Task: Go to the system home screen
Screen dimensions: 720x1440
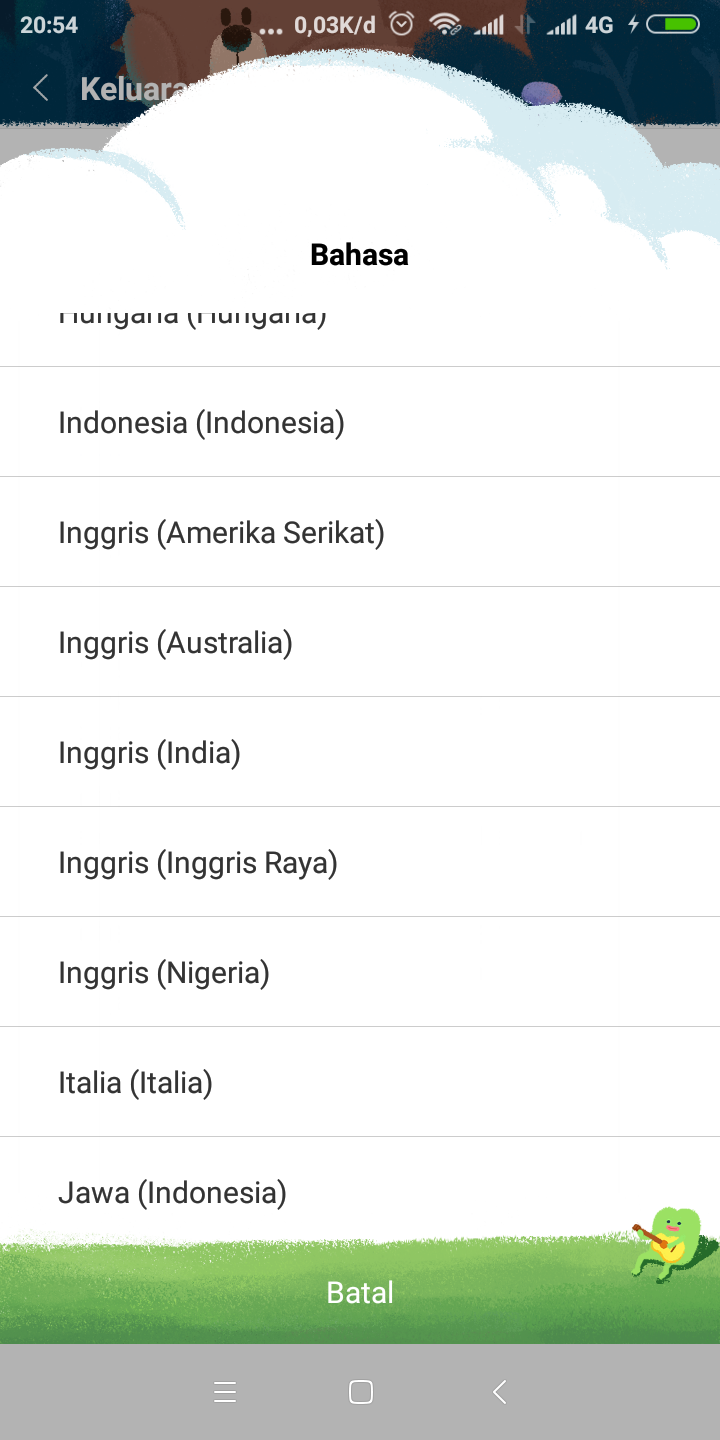Action: [361, 1392]
